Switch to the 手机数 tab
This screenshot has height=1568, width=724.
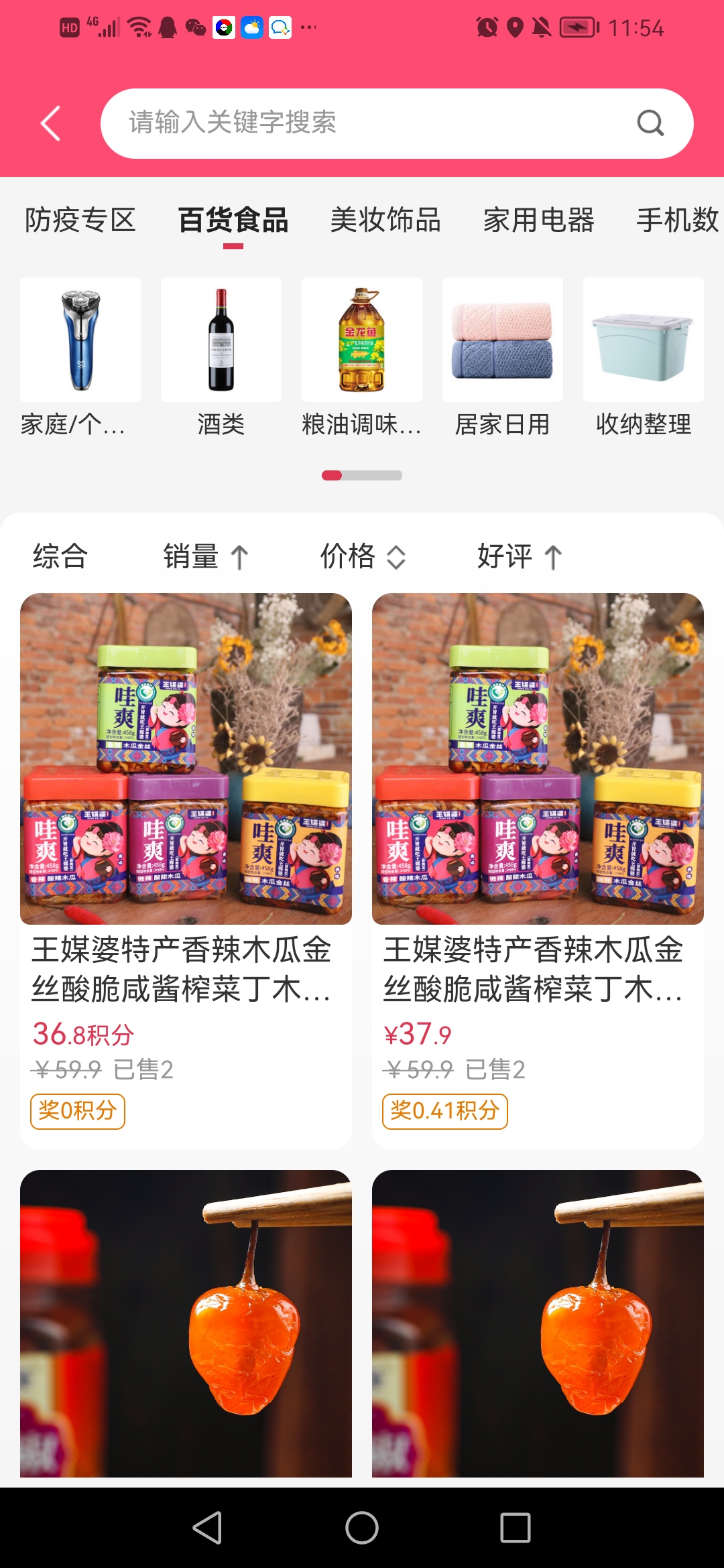677,220
